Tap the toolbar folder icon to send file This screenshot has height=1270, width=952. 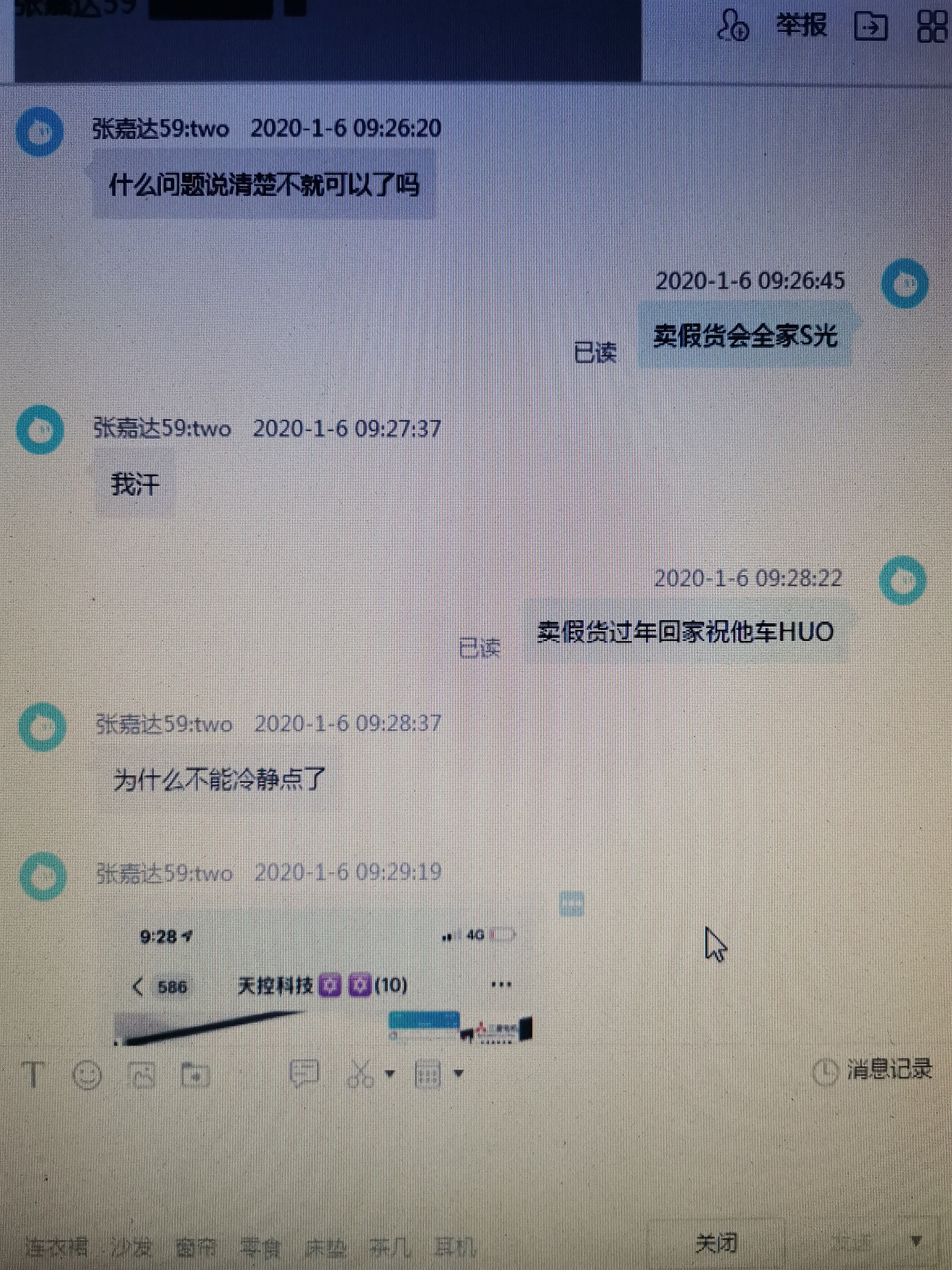pyautogui.click(x=195, y=1075)
